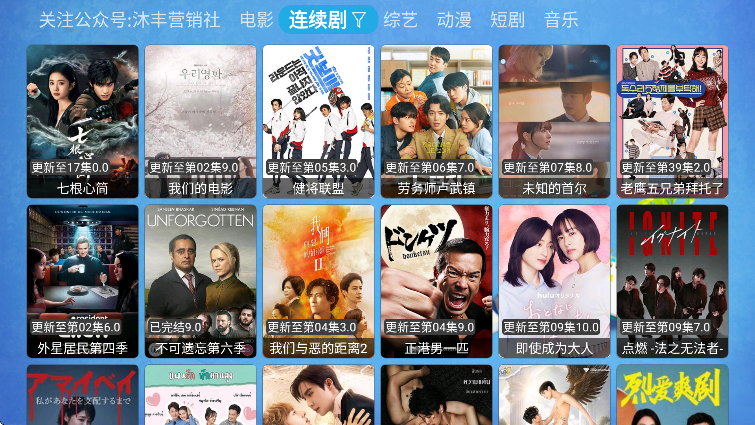Screen dimensions: 755x425
Task: Switch to the 音乐 tab
Action: [x=561, y=19]
